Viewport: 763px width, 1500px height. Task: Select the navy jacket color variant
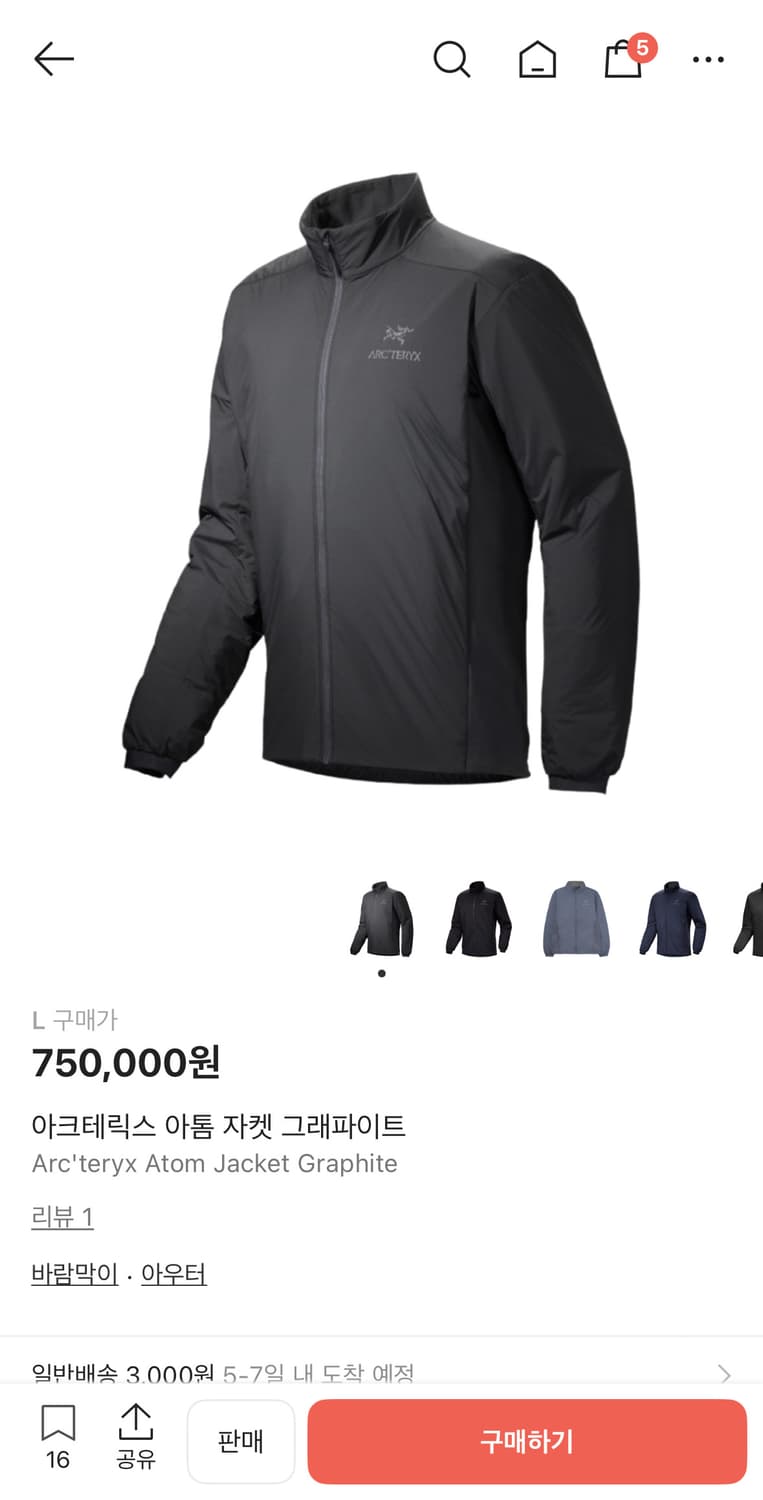coord(673,919)
